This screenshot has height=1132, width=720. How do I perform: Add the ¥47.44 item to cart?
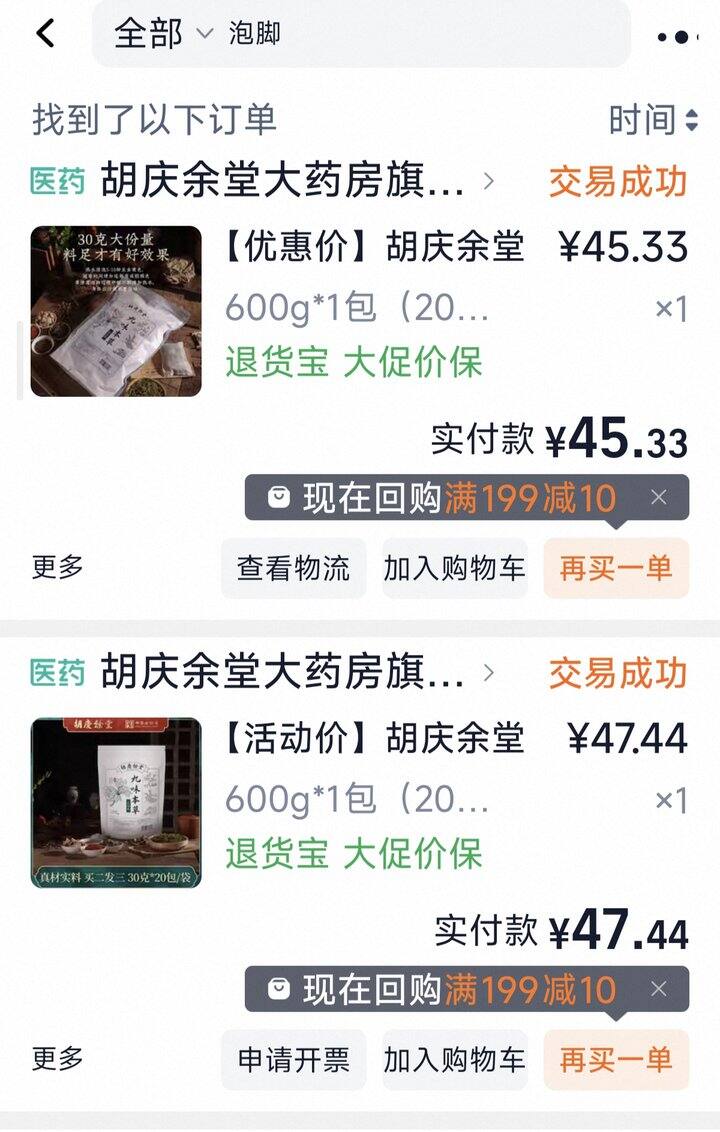pos(454,1060)
